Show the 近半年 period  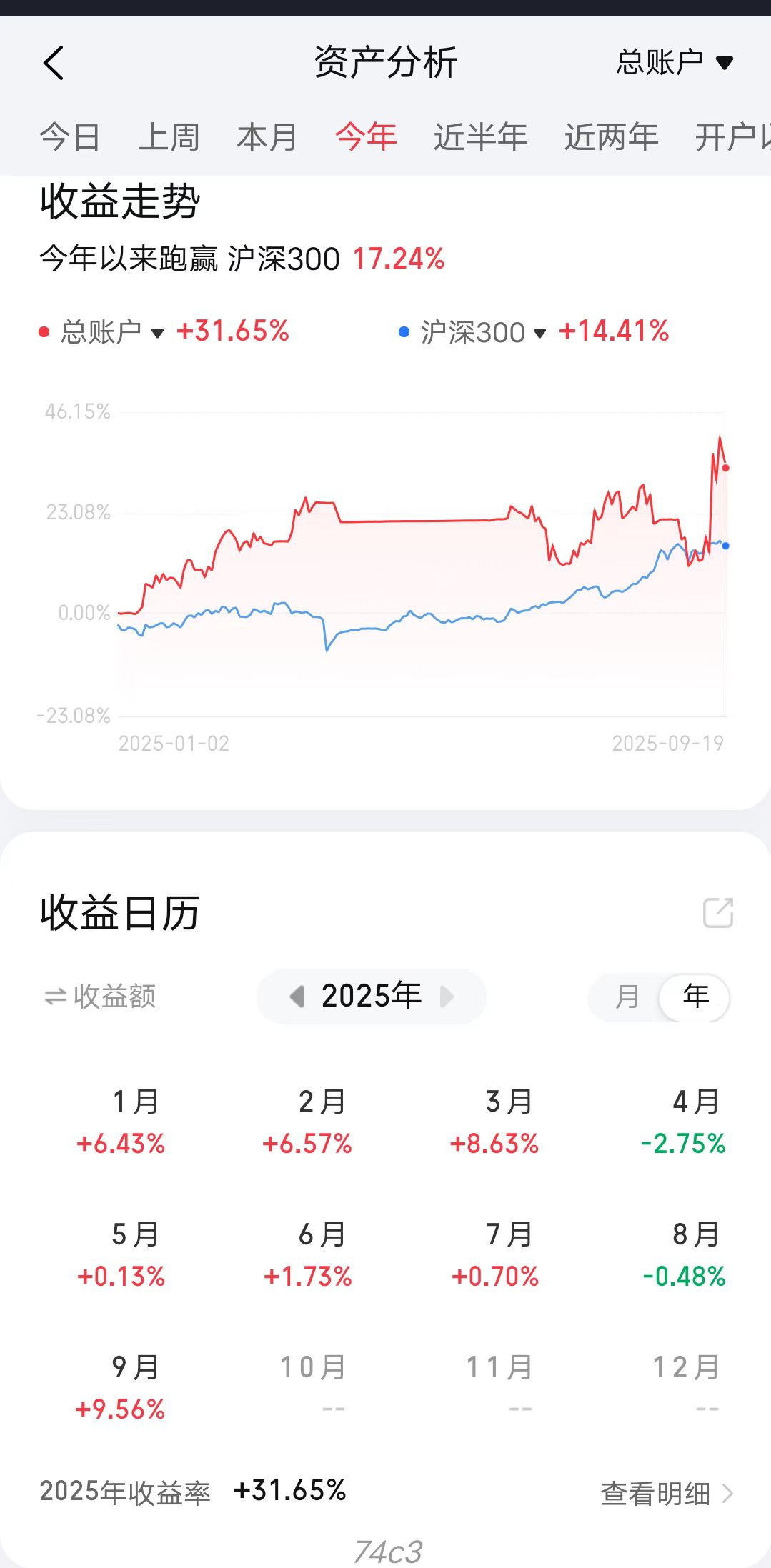pyautogui.click(x=480, y=136)
